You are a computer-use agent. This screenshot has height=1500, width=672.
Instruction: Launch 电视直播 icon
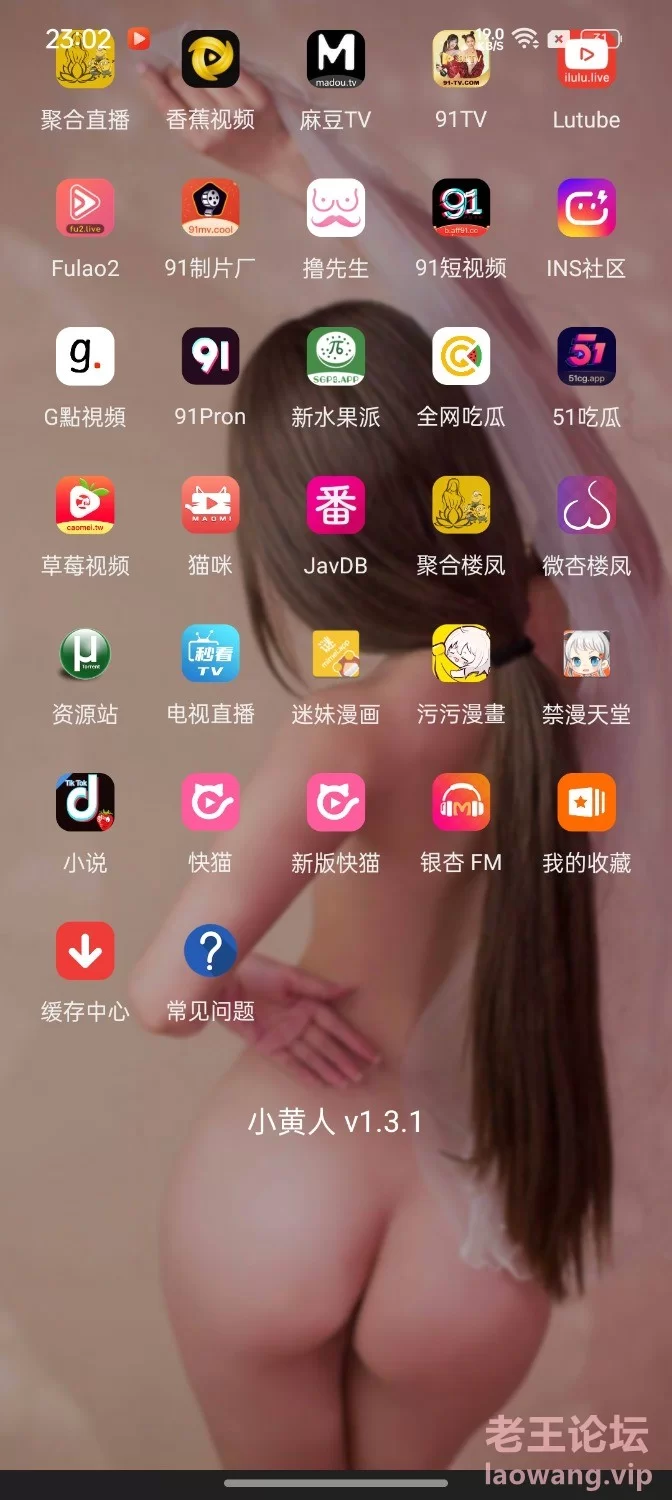(x=210, y=653)
